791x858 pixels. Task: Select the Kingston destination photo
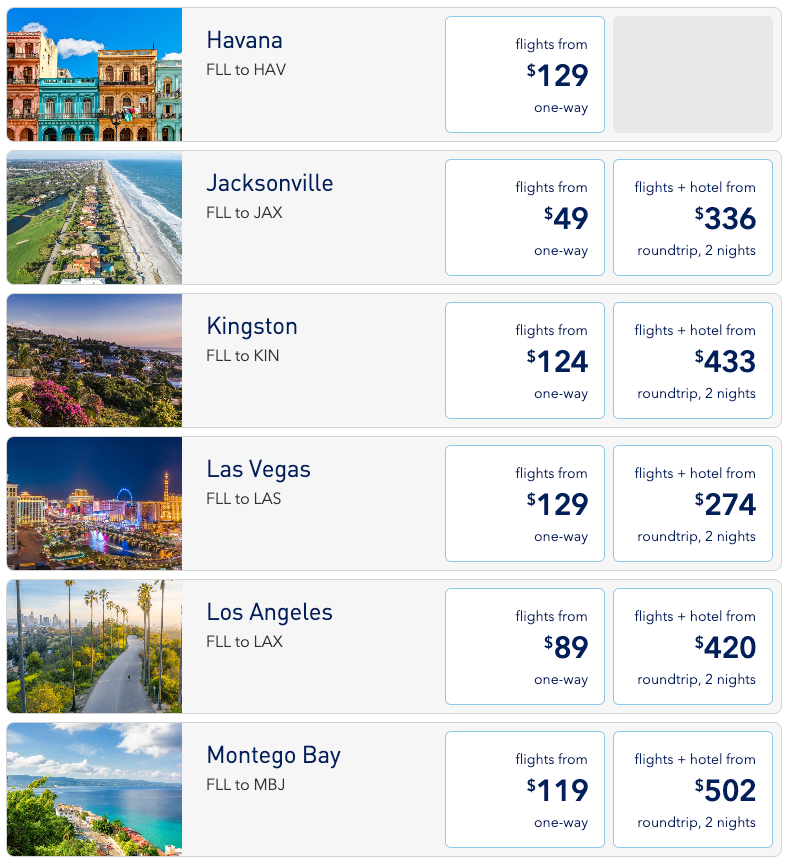(94, 360)
